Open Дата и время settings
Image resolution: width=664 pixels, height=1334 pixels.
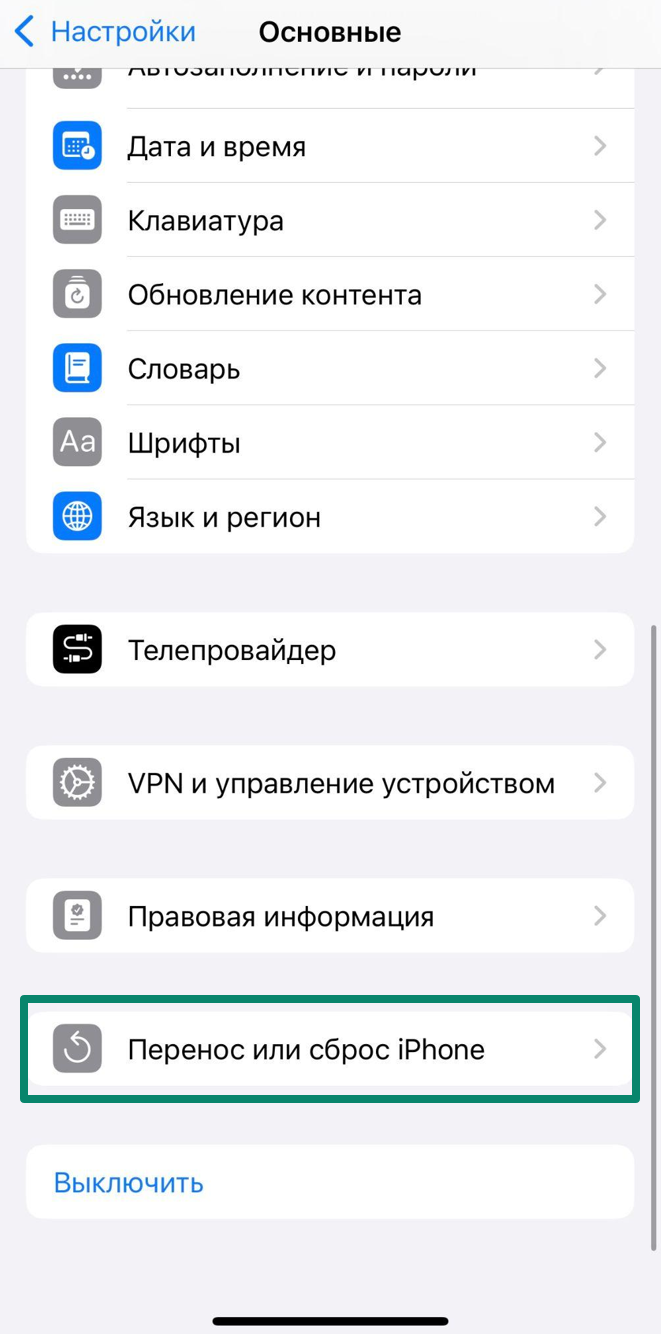[330, 146]
